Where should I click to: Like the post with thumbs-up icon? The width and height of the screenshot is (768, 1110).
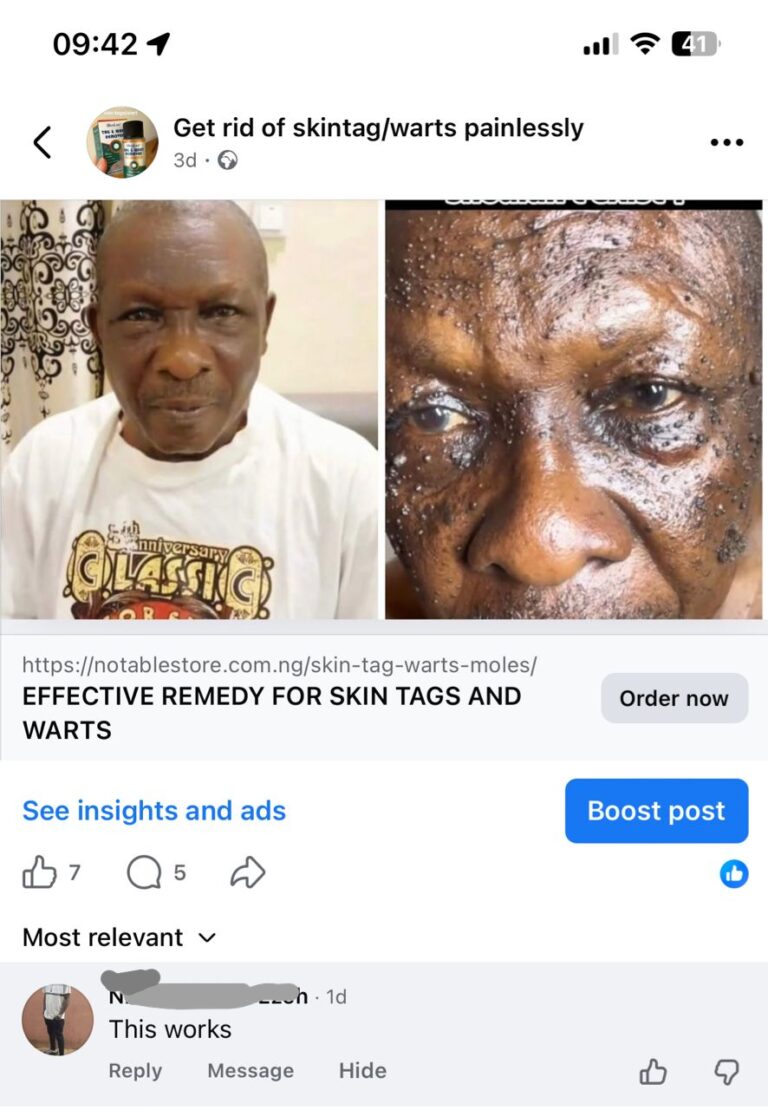pos(40,873)
